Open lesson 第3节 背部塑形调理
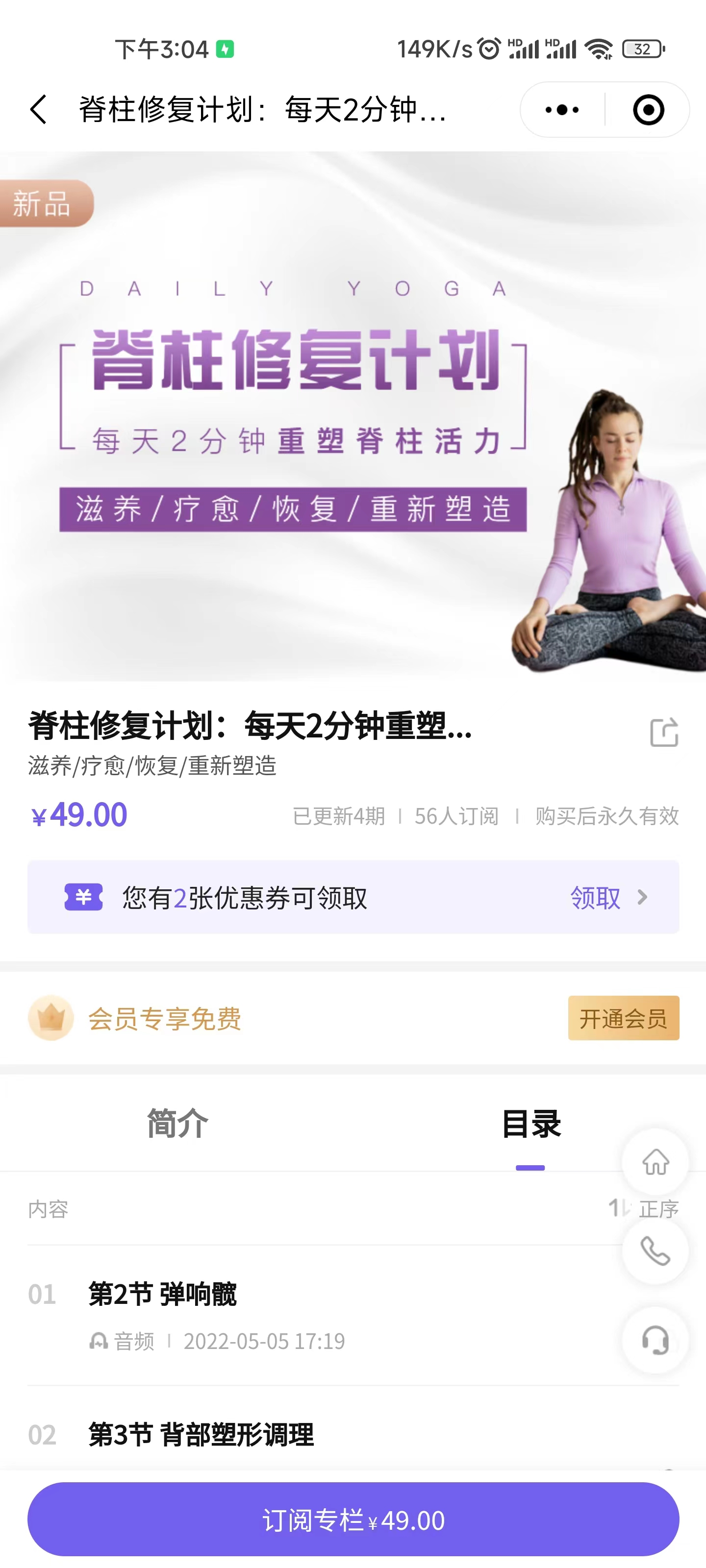706x1568 pixels. pyautogui.click(x=201, y=1435)
